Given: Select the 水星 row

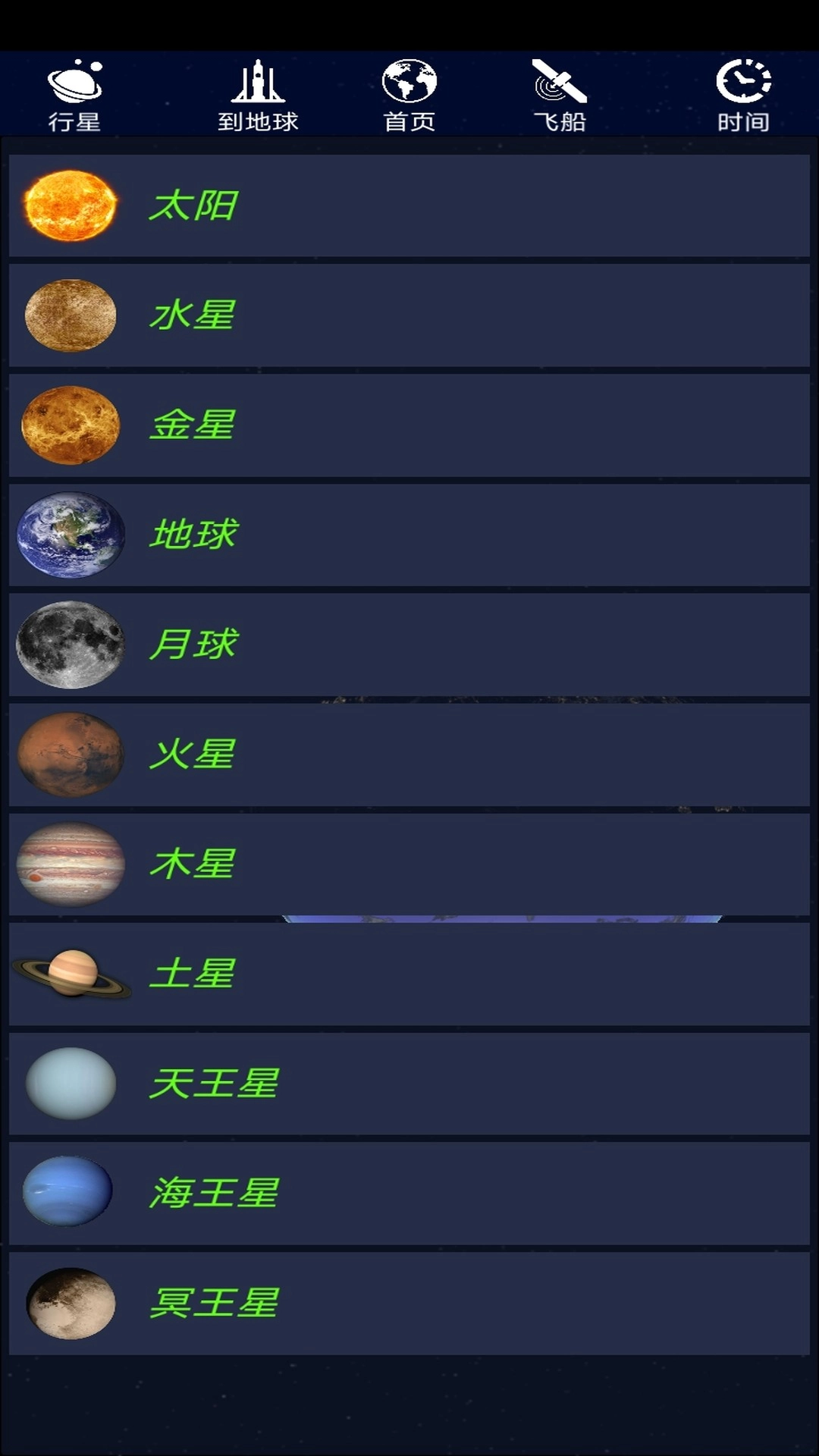Looking at the screenshot, I should point(409,315).
